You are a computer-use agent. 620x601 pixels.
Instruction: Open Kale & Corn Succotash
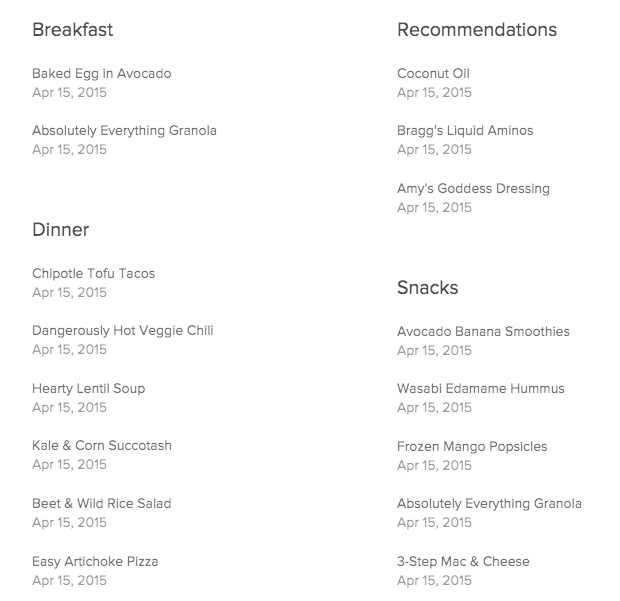[x=101, y=446]
